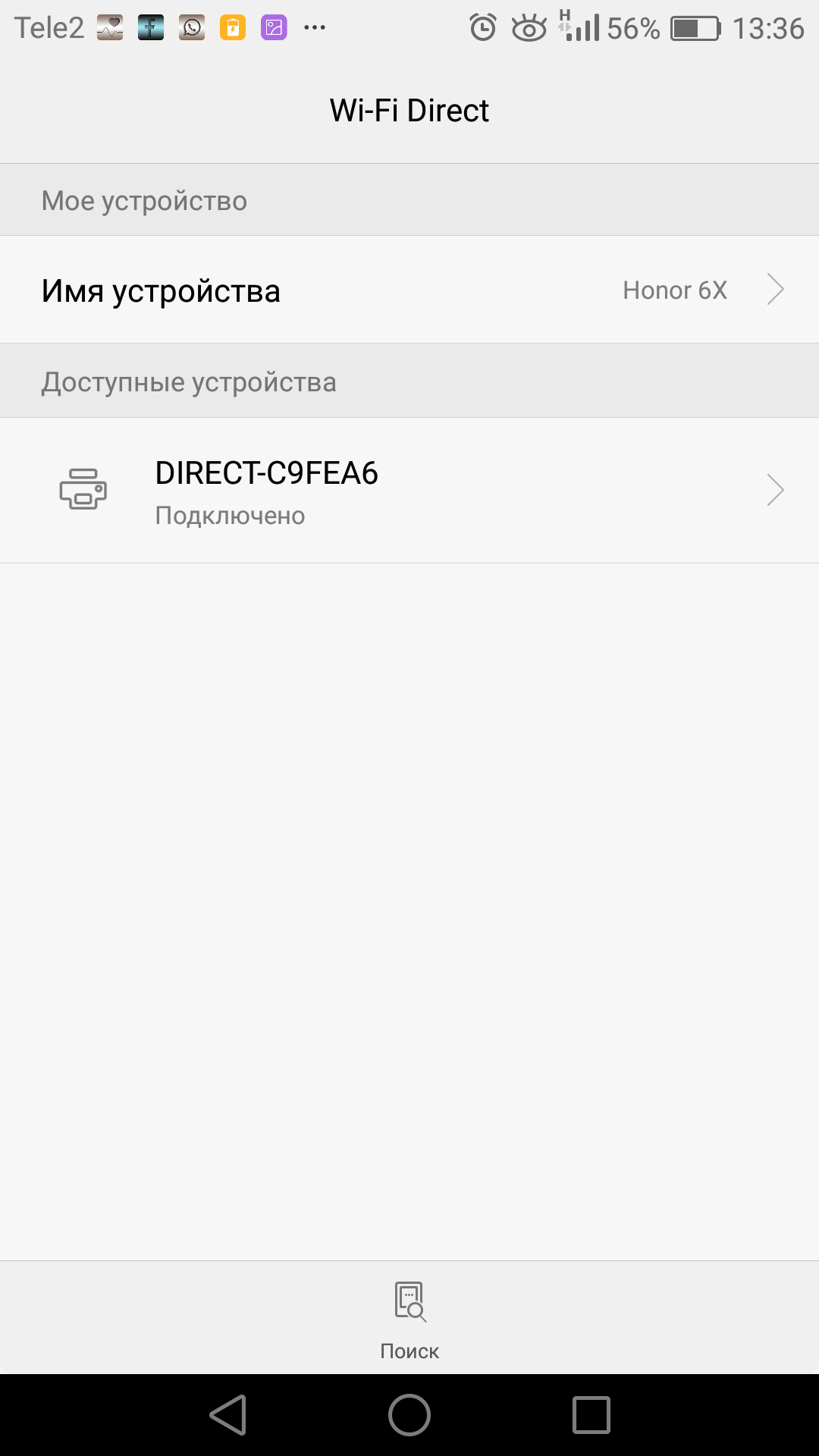Tap Поиск to search for devices
Image resolution: width=819 pixels, height=1456 pixels.
point(409,1318)
